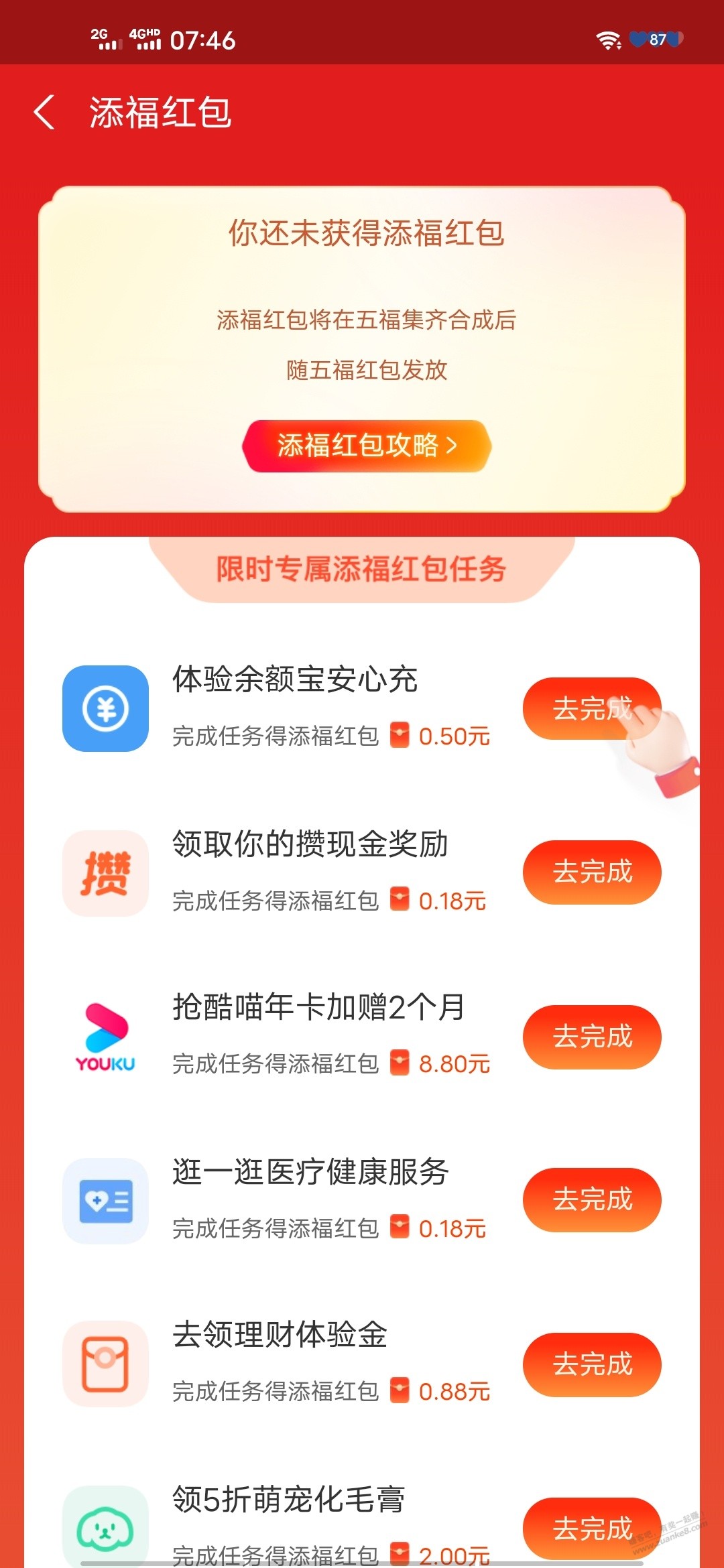Viewport: 724px width, 1568px height.
Task: Go back from 添福红包 page
Action: 45,112
